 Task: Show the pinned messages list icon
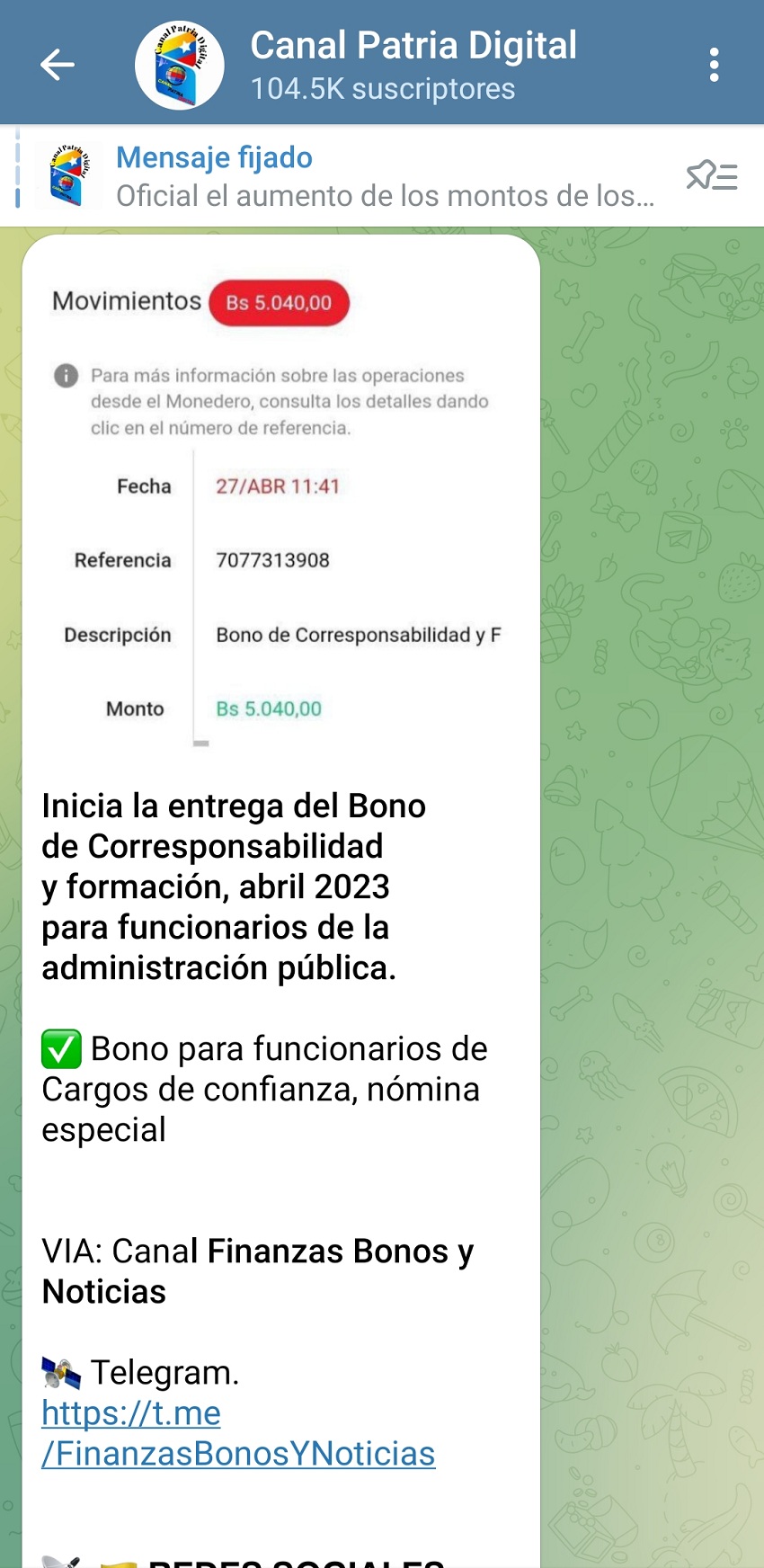click(x=712, y=175)
